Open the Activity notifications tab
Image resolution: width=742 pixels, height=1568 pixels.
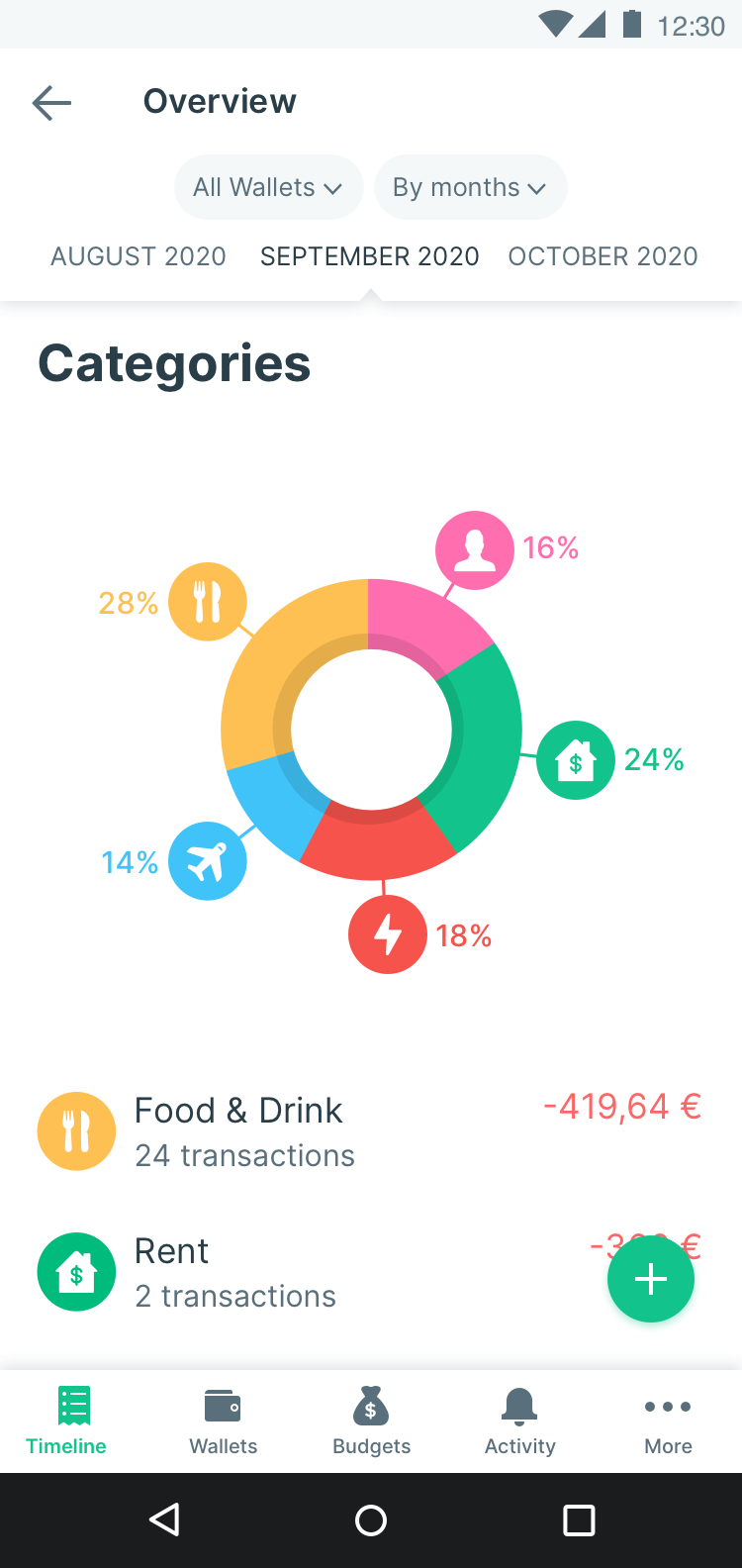point(519,1421)
